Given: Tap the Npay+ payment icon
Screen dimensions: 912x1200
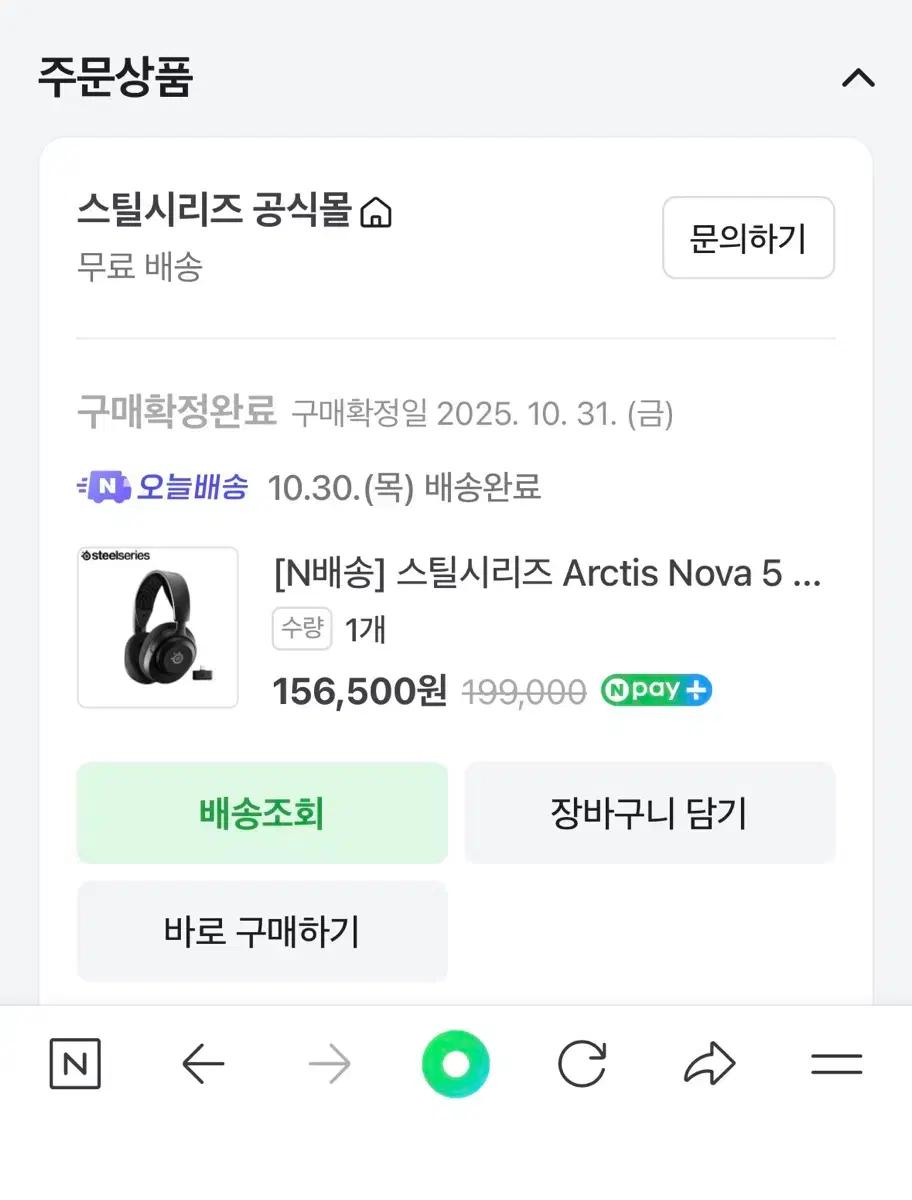Looking at the screenshot, I should click(655, 690).
